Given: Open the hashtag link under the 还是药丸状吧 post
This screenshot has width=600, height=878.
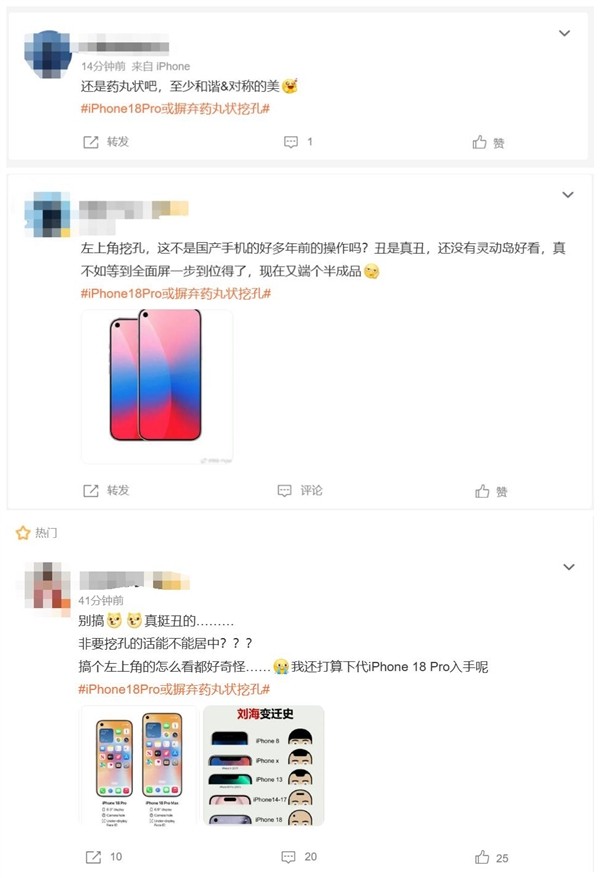Looking at the screenshot, I should [175, 107].
